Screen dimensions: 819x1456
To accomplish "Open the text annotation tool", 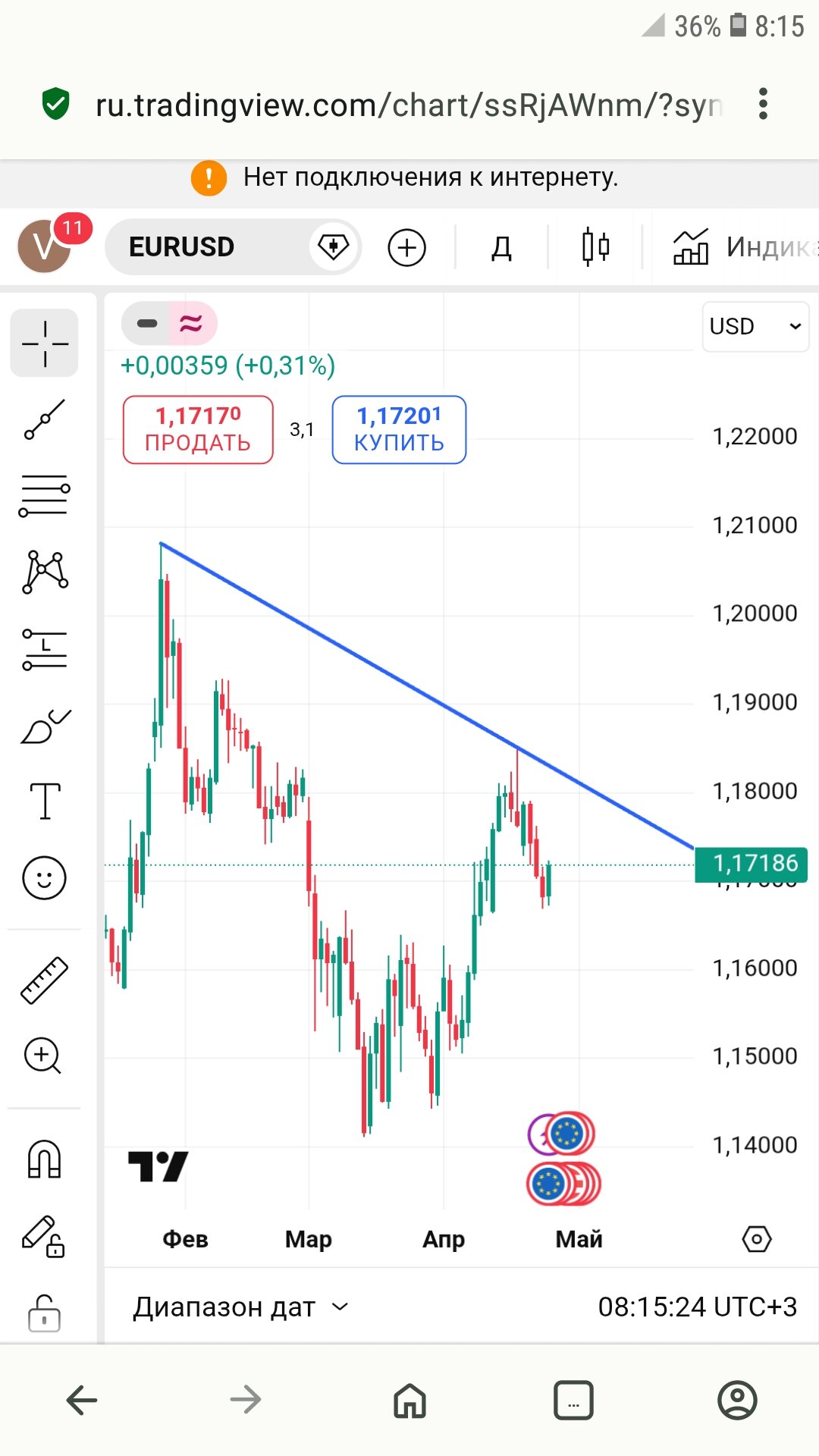I will point(45,801).
